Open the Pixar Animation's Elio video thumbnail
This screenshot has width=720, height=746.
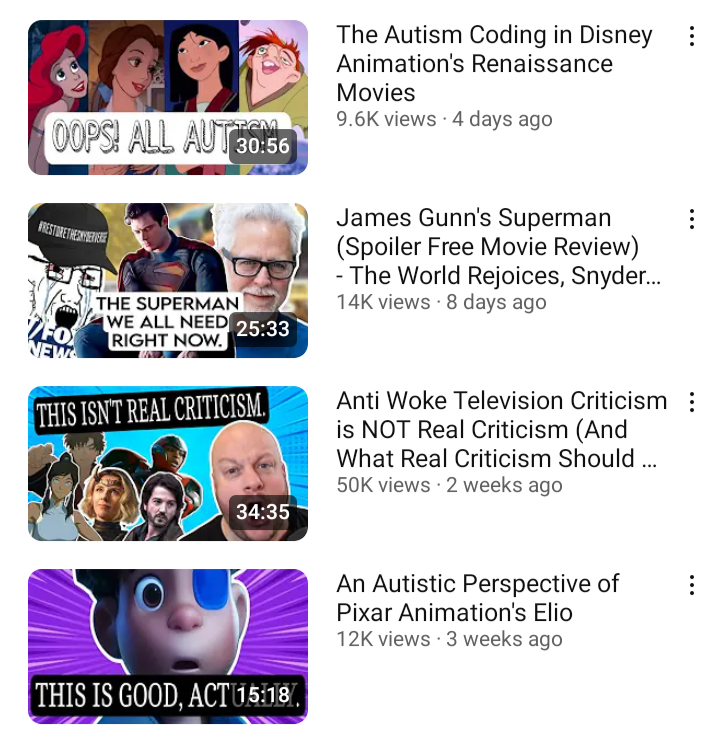(168, 646)
